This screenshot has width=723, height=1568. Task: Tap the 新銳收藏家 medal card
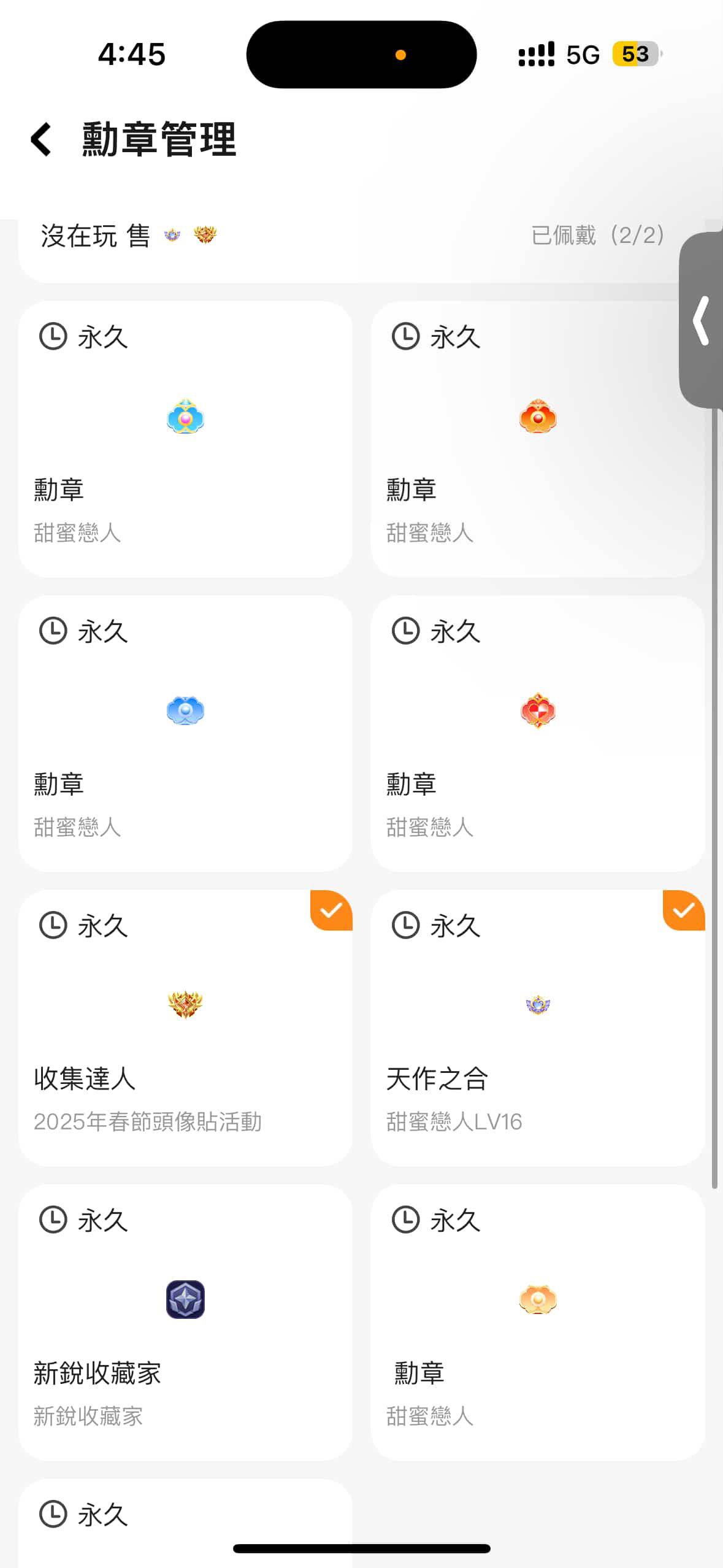pyautogui.click(x=185, y=1322)
